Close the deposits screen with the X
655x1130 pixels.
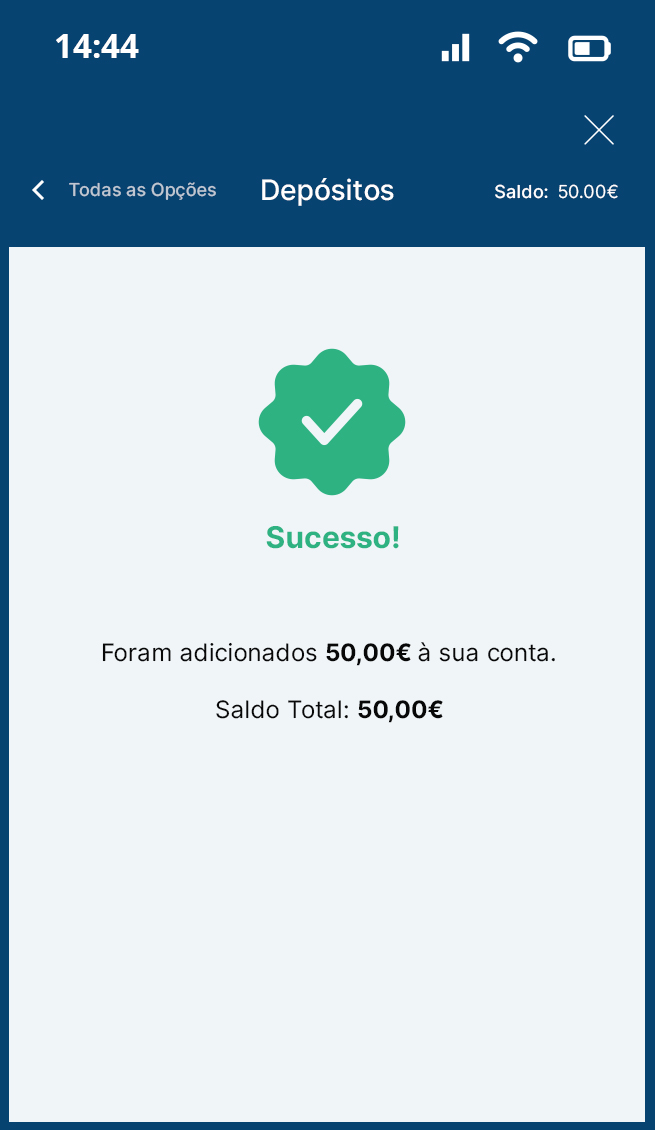(x=598, y=130)
